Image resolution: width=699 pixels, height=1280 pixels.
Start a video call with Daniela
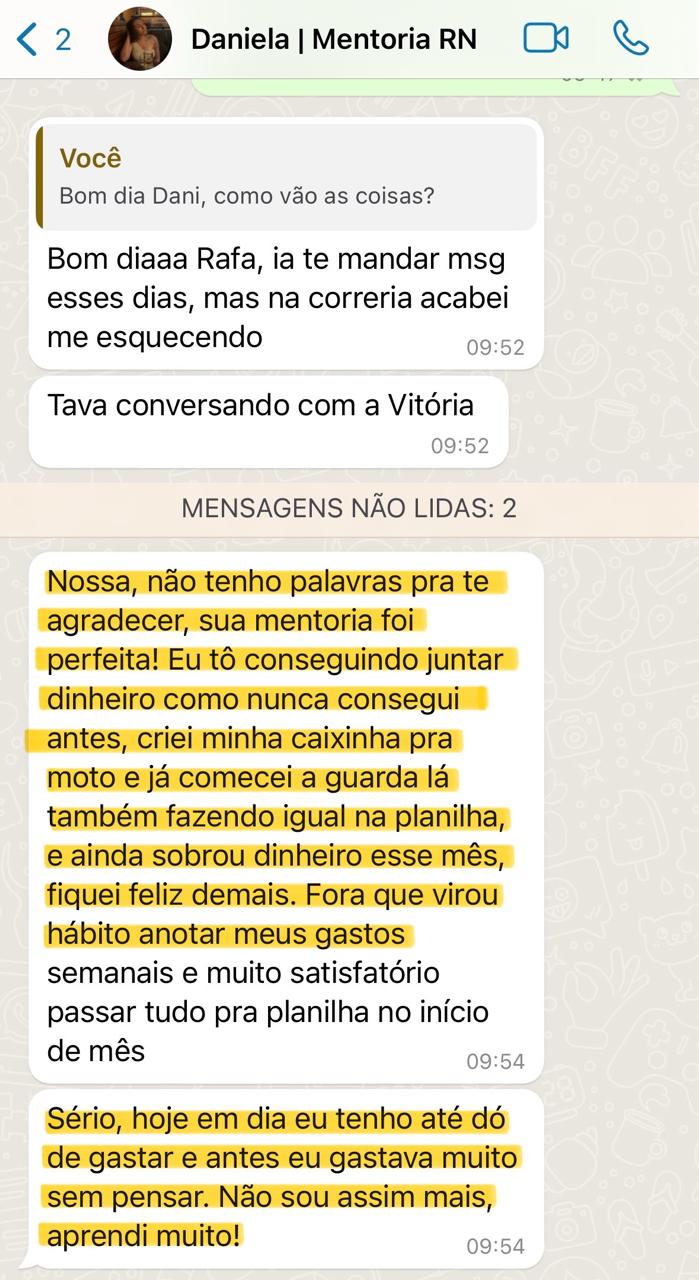click(x=546, y=39)
